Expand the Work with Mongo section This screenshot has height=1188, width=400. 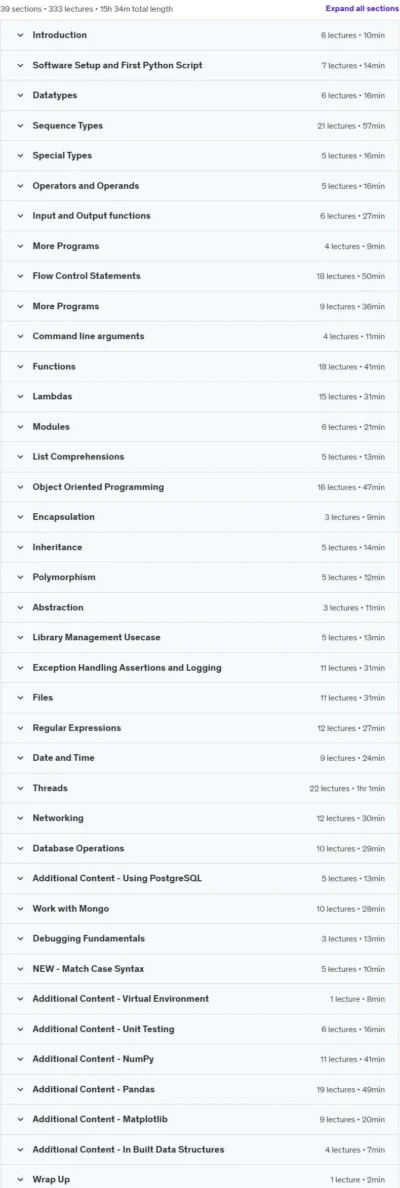point(200,908)
